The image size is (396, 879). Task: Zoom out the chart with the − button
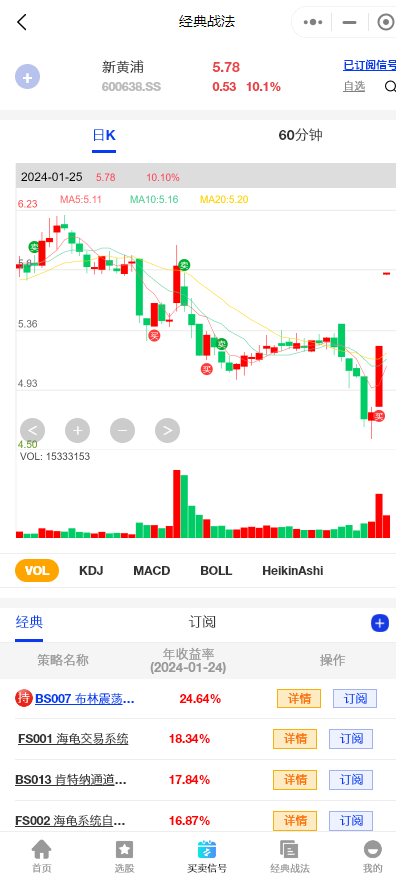coord(122,431)
